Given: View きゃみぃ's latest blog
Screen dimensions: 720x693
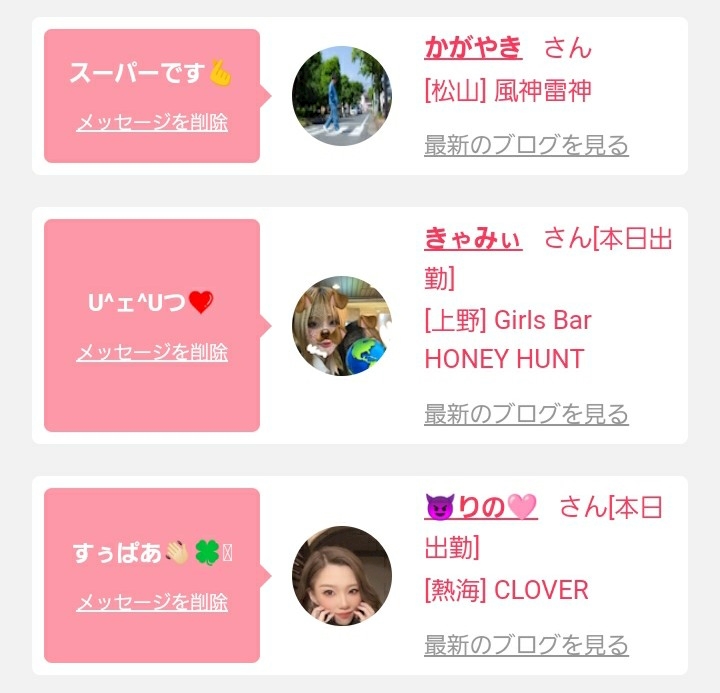Looking at the screenshot, I should 526,414.
